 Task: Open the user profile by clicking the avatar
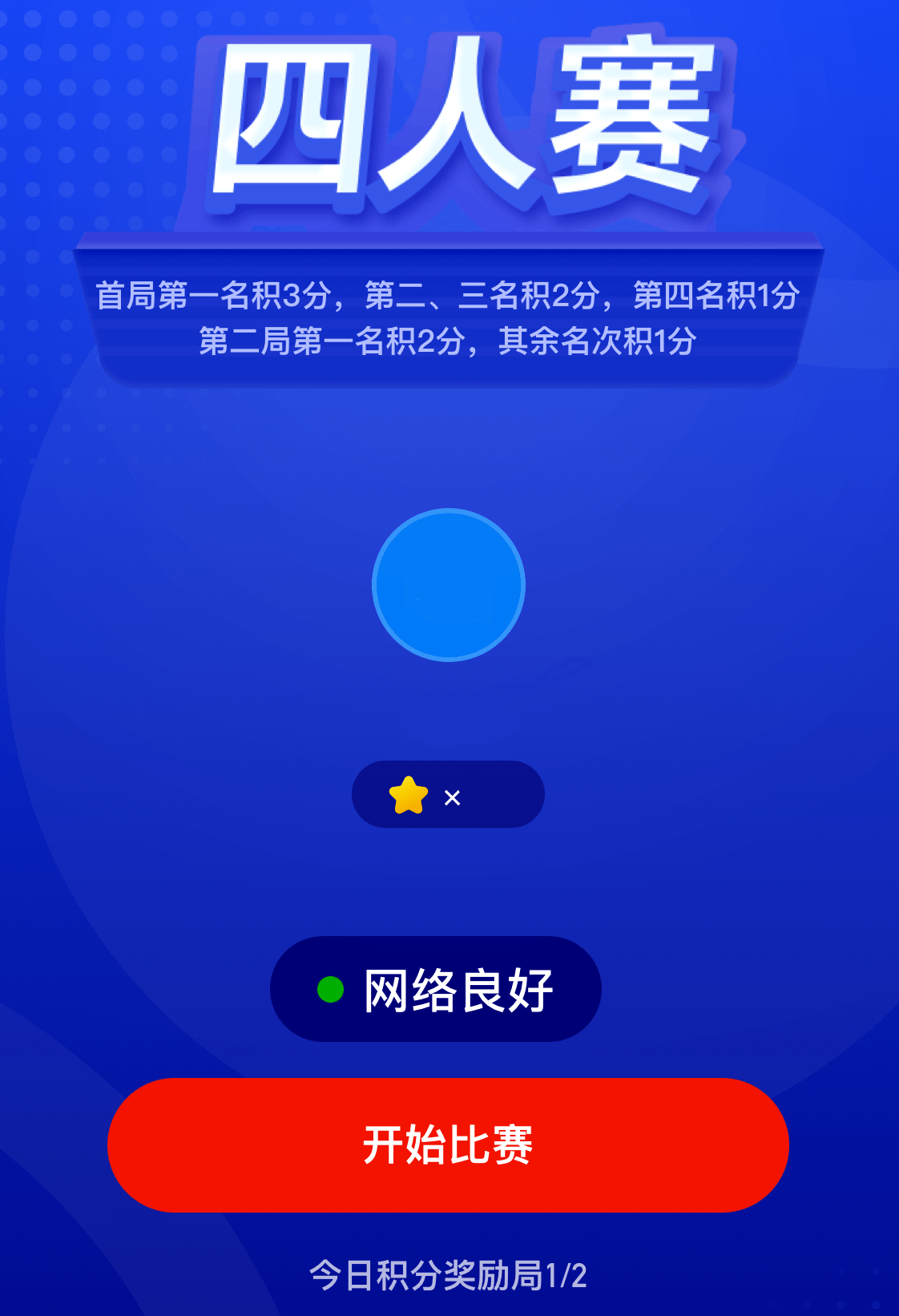(449, 586)
